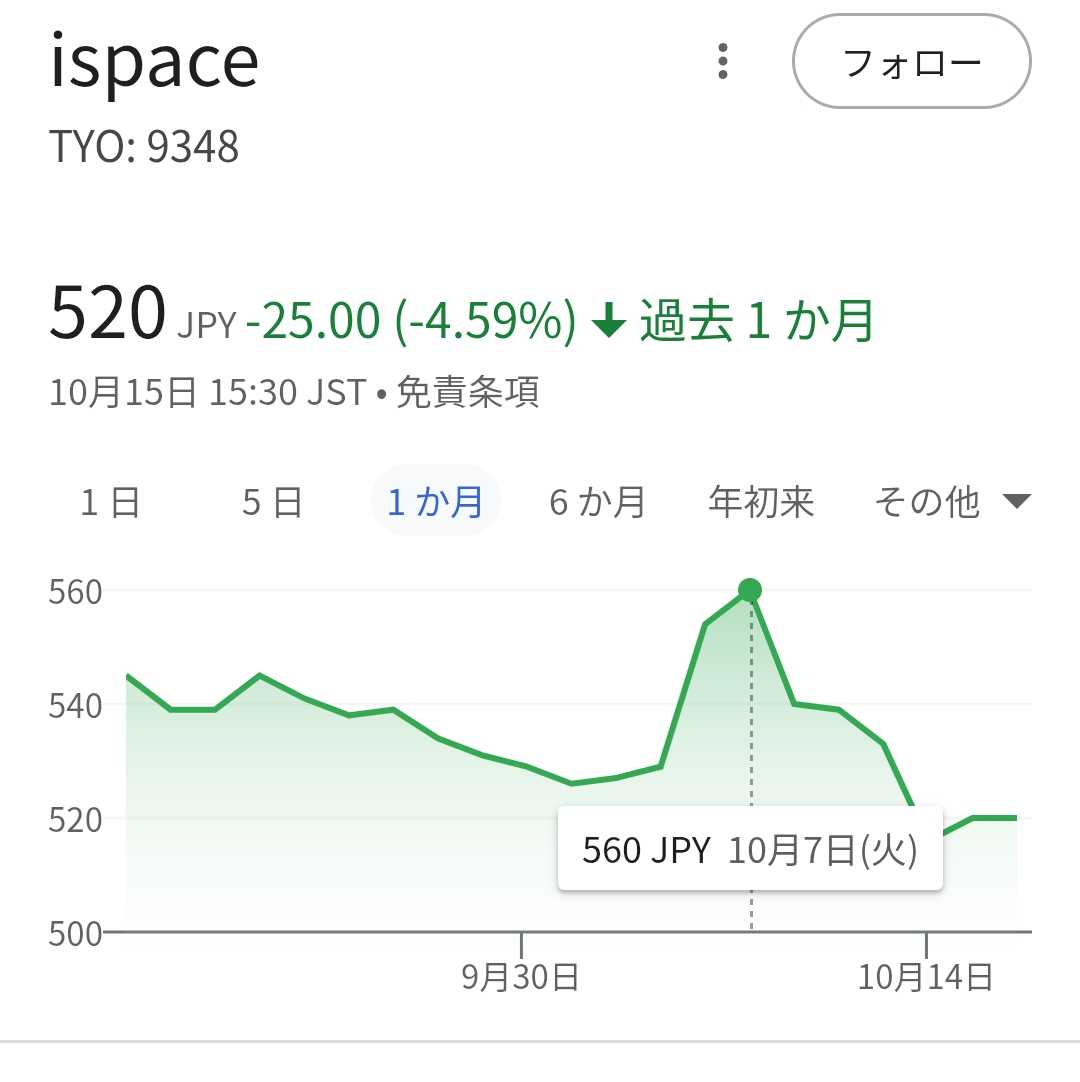This screenshot has width=1080, height=1082.
Task: Switch to 年初来 range
Action: tap(761, 501)
